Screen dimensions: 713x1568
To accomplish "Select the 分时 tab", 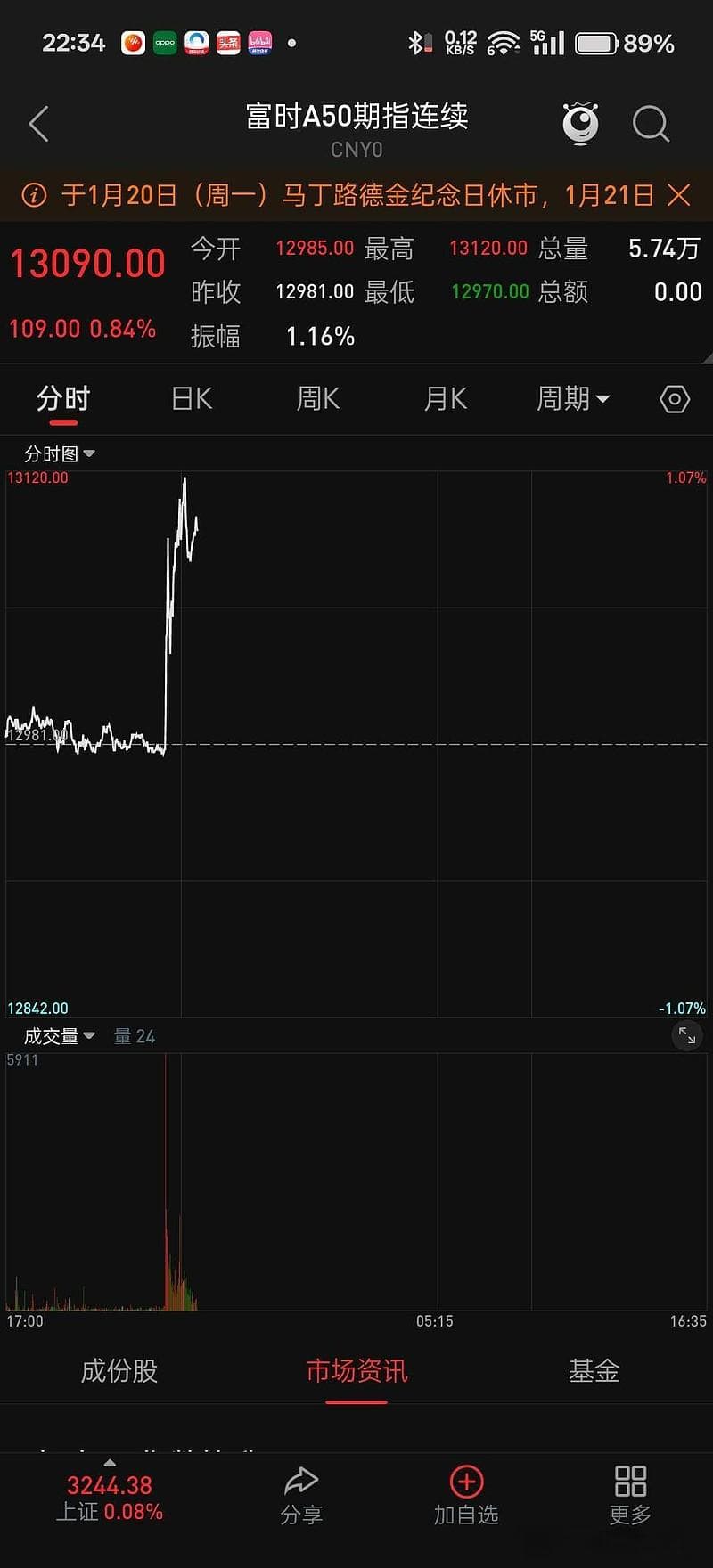I will 63,398.
